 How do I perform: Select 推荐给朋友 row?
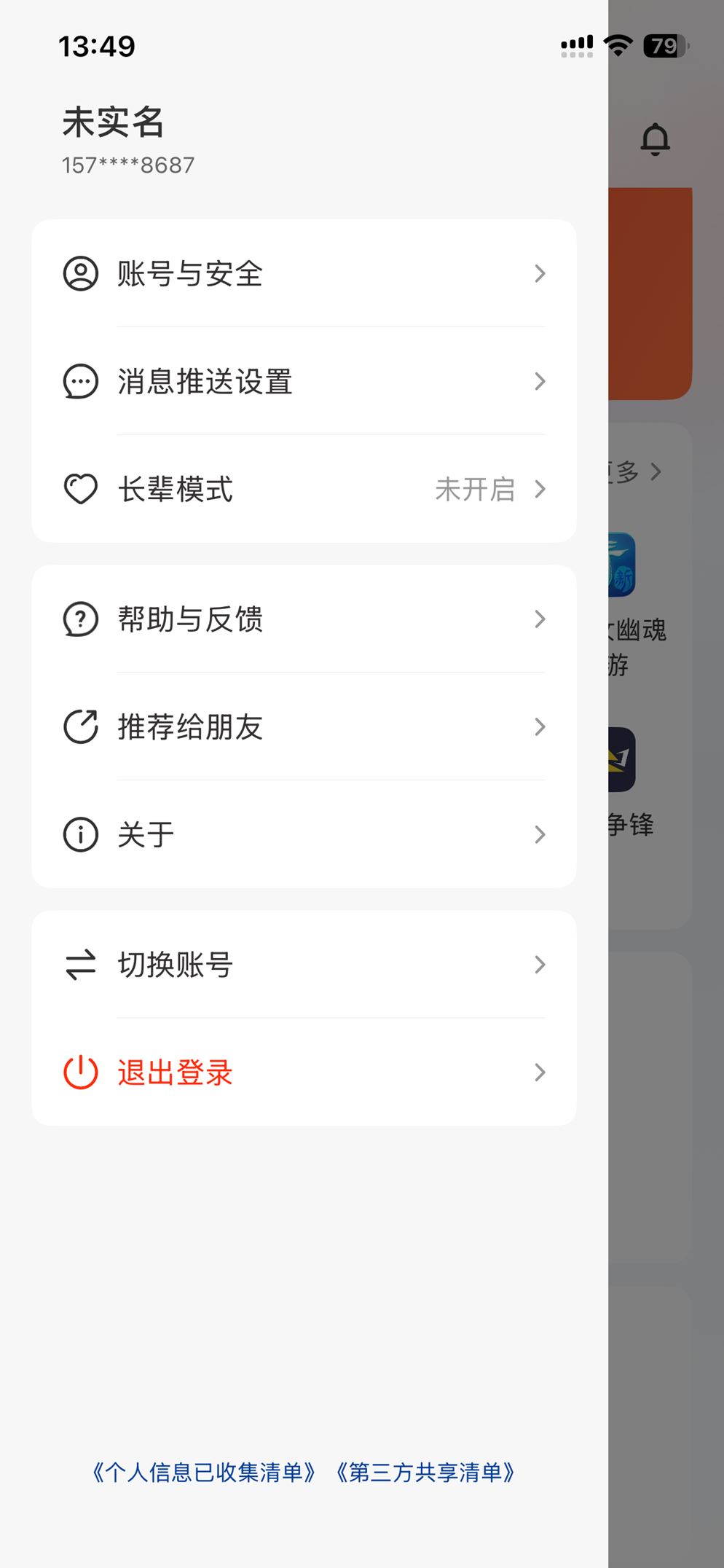[x=304, y=726]
